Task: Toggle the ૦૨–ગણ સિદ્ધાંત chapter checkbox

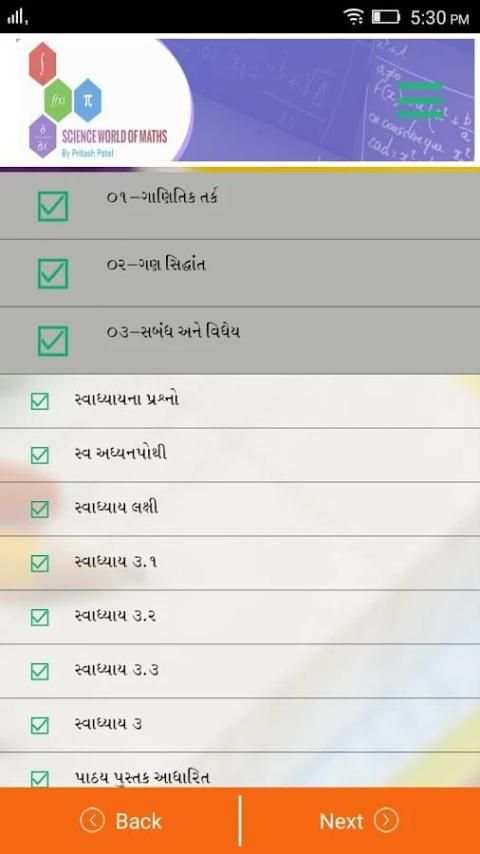Action: coord(53,273)
